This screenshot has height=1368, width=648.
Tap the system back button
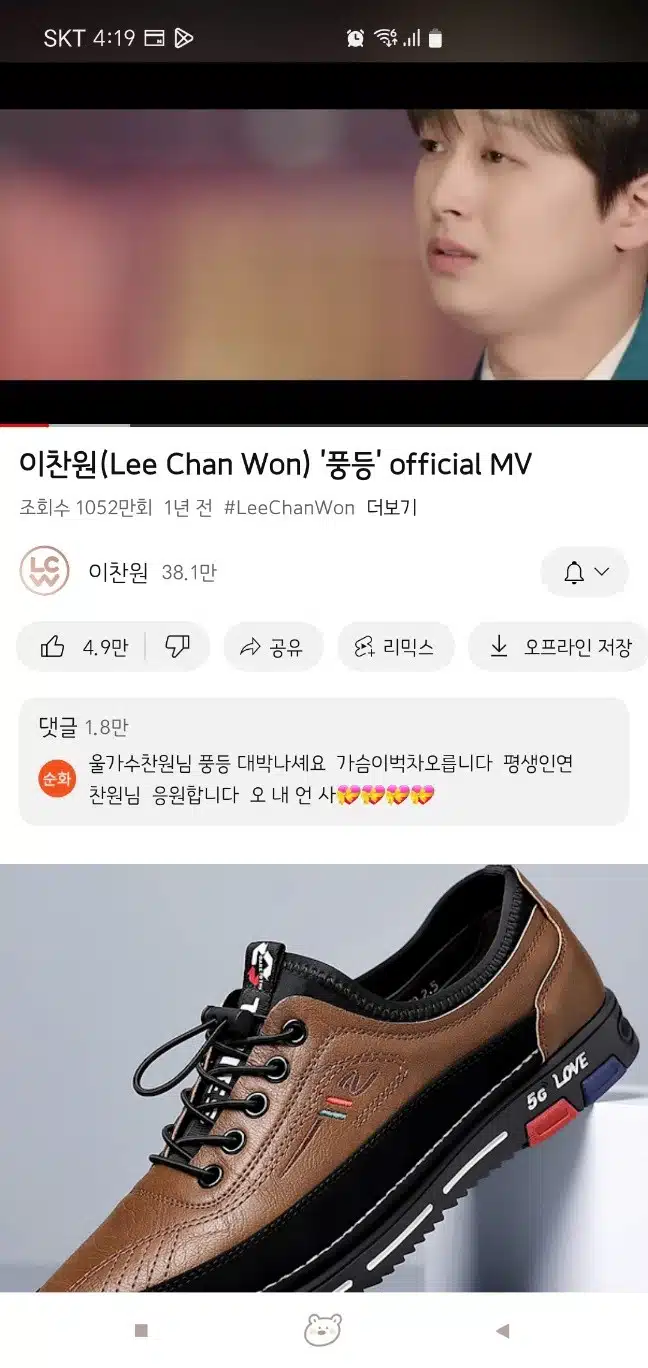[503, 1330]
